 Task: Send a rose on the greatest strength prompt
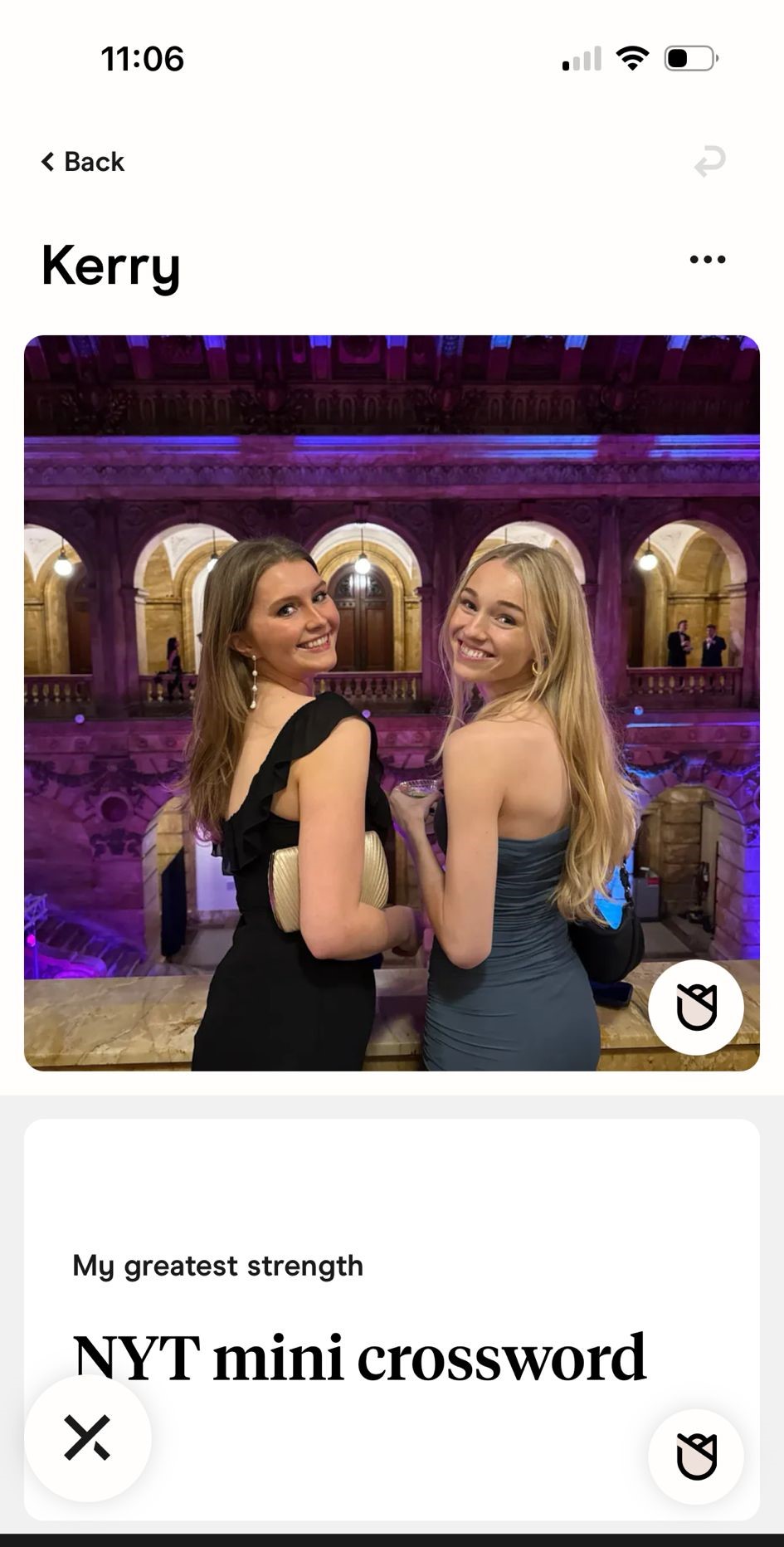695,1457
